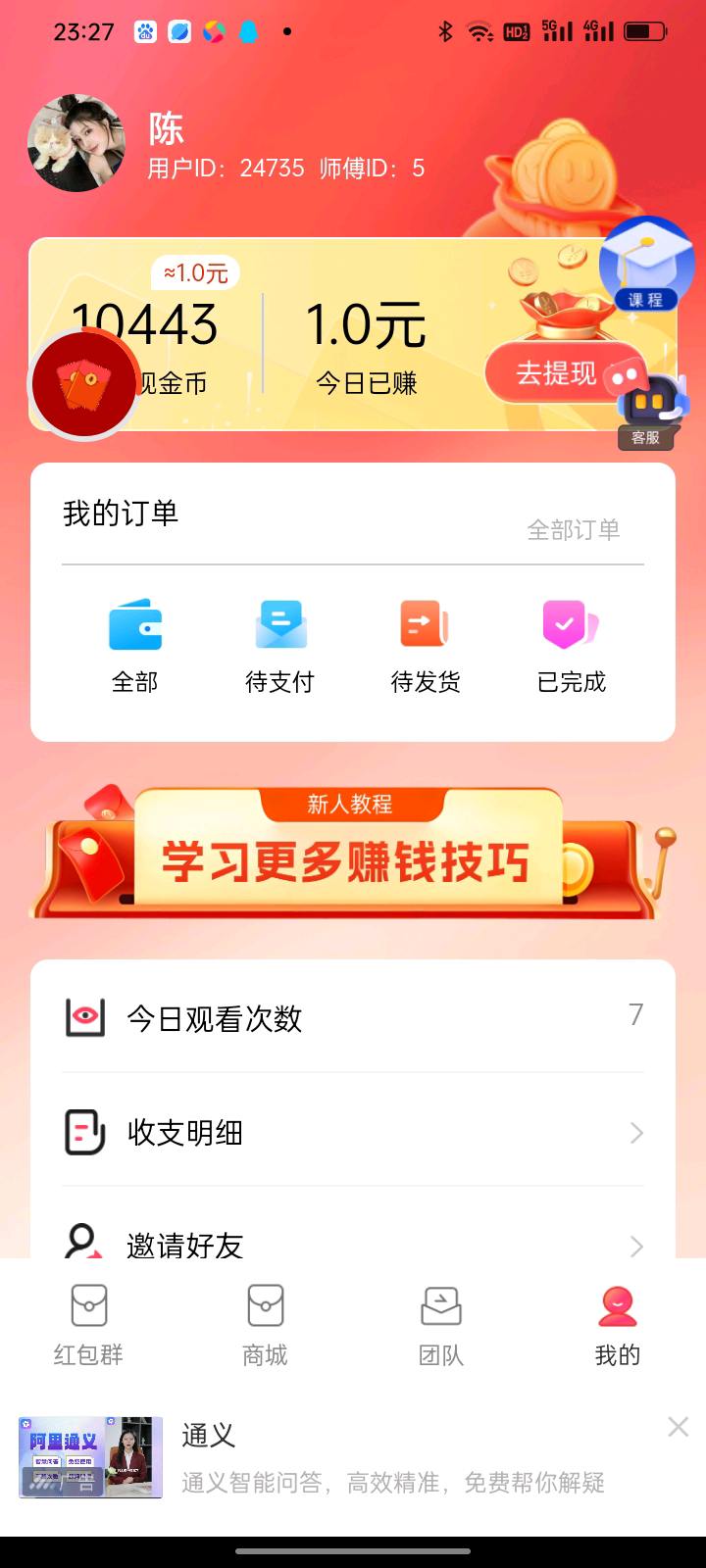Image resolution: width=706 pixels, height=1568 pixels.
Task: Switch to the 团队 team tab
Action: click(x=441, y=1325)
